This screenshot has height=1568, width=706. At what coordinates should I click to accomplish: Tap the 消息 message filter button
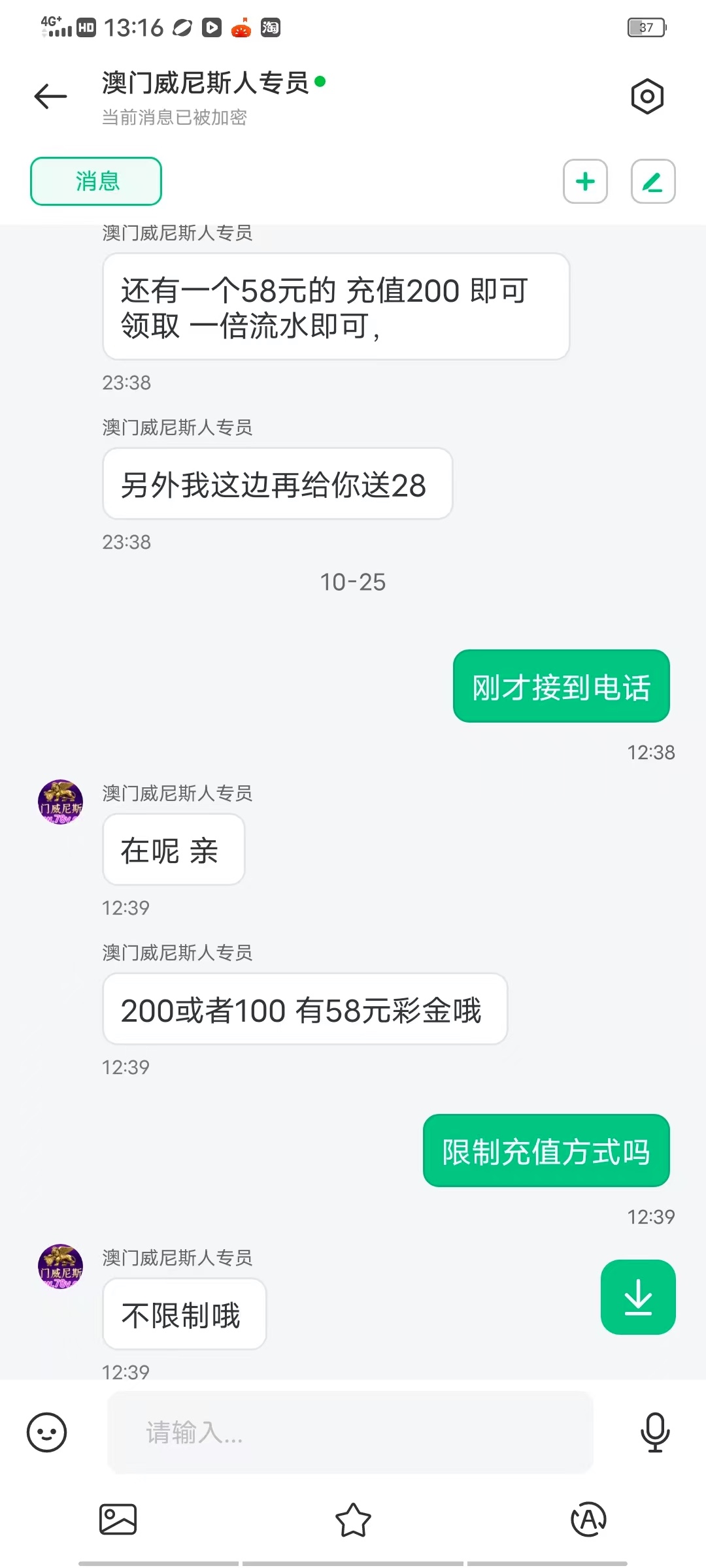(x=95, y=182)
